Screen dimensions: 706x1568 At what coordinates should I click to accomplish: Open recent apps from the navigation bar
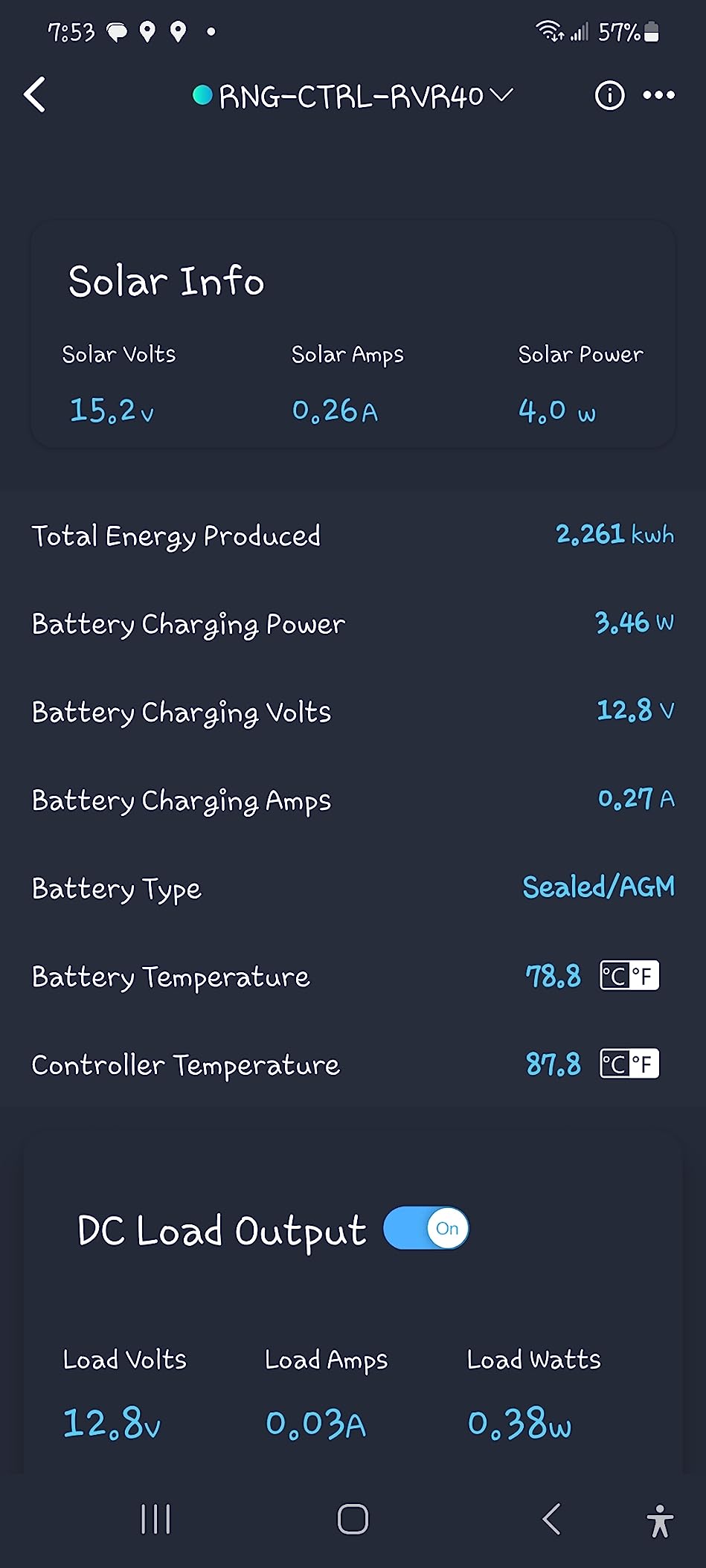[x=155, y=1519]
